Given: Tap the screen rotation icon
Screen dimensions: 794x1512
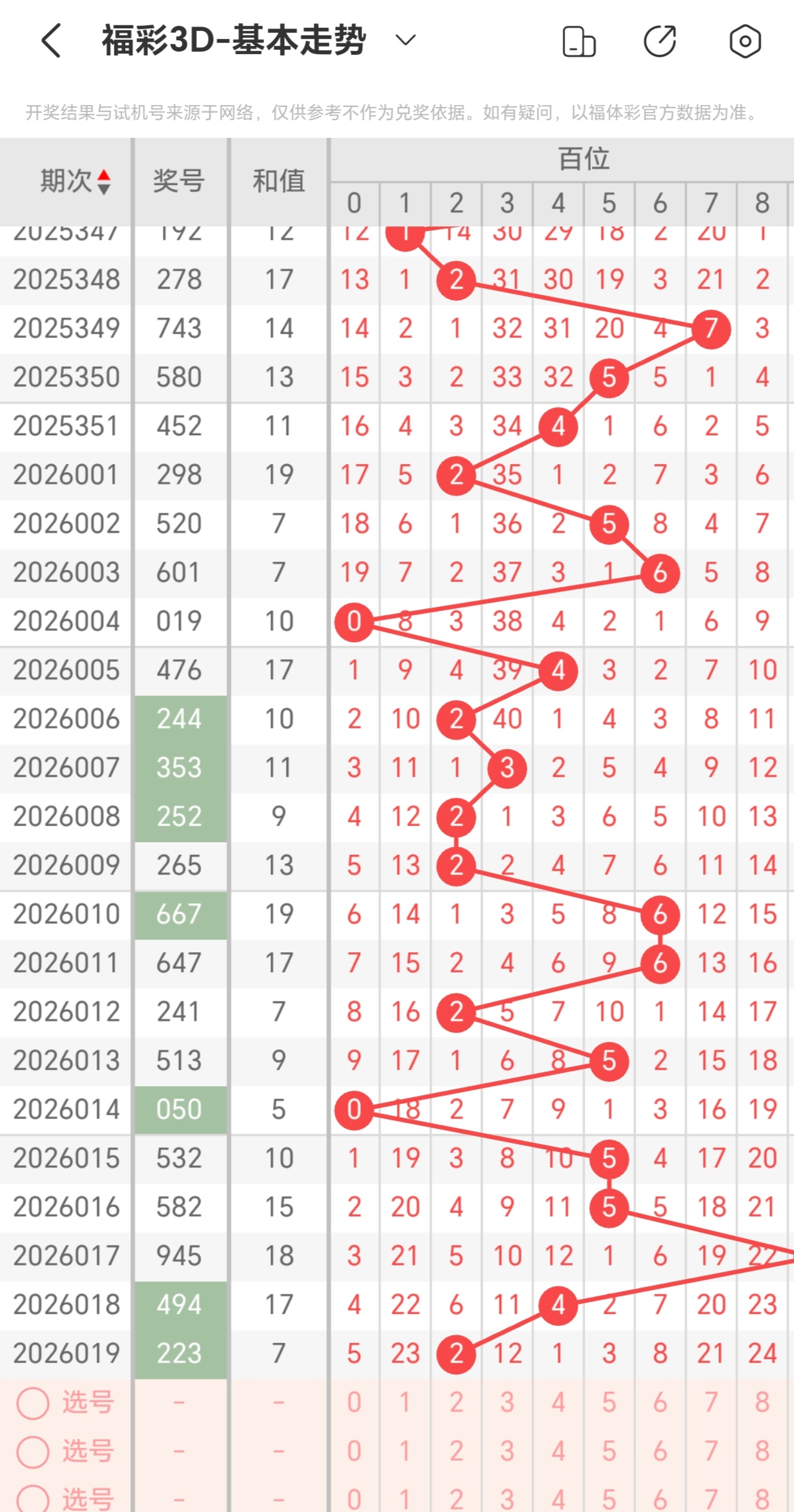Looking at the screenshot, I should (x=579, y=42).
